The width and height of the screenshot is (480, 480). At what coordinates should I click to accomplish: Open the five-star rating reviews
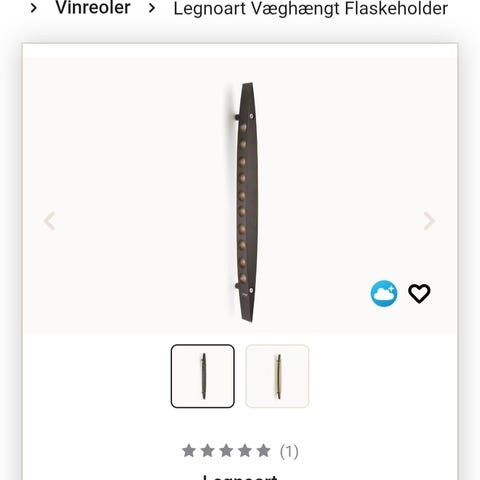click(240, 451)
